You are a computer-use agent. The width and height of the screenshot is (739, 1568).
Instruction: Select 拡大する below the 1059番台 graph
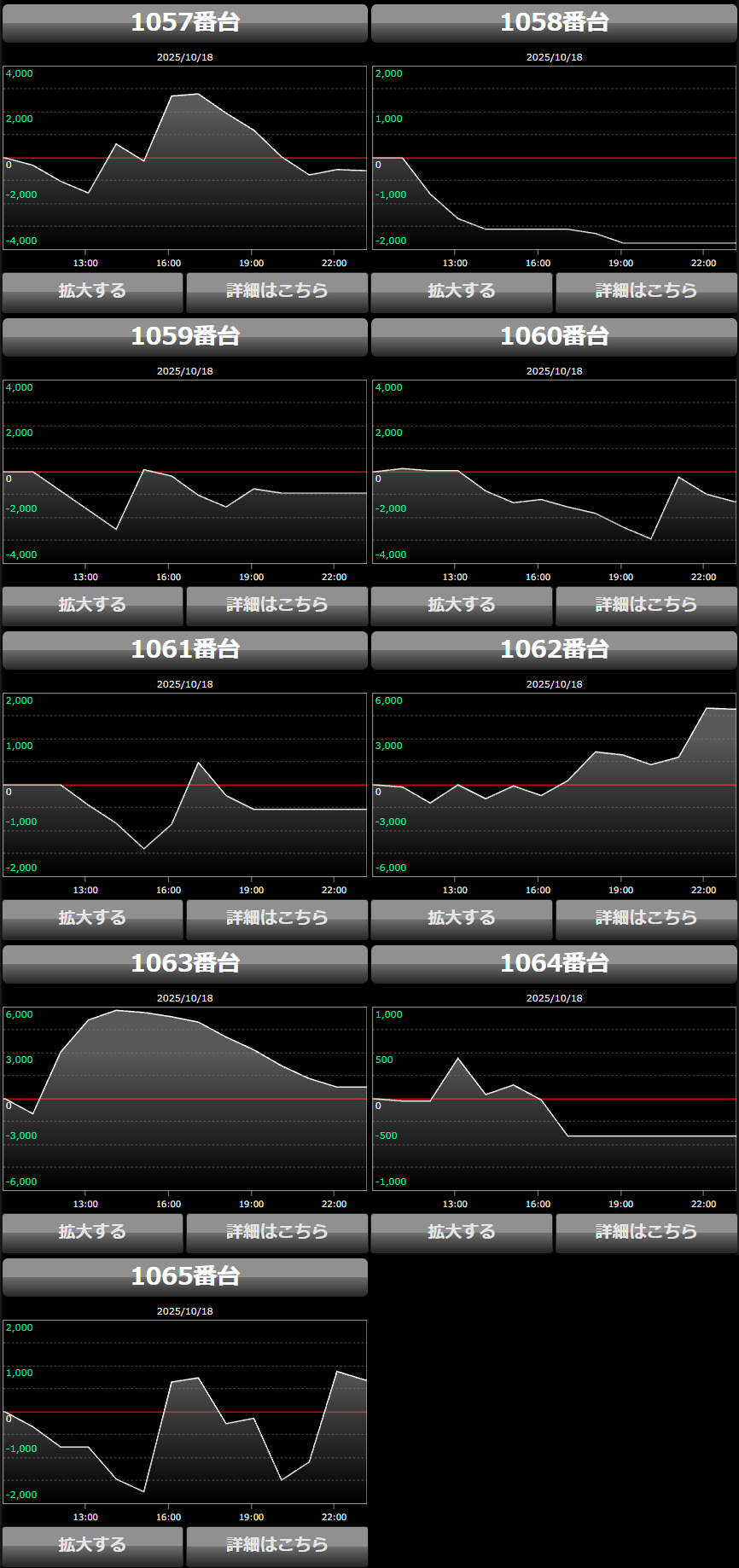pos(92,606)
